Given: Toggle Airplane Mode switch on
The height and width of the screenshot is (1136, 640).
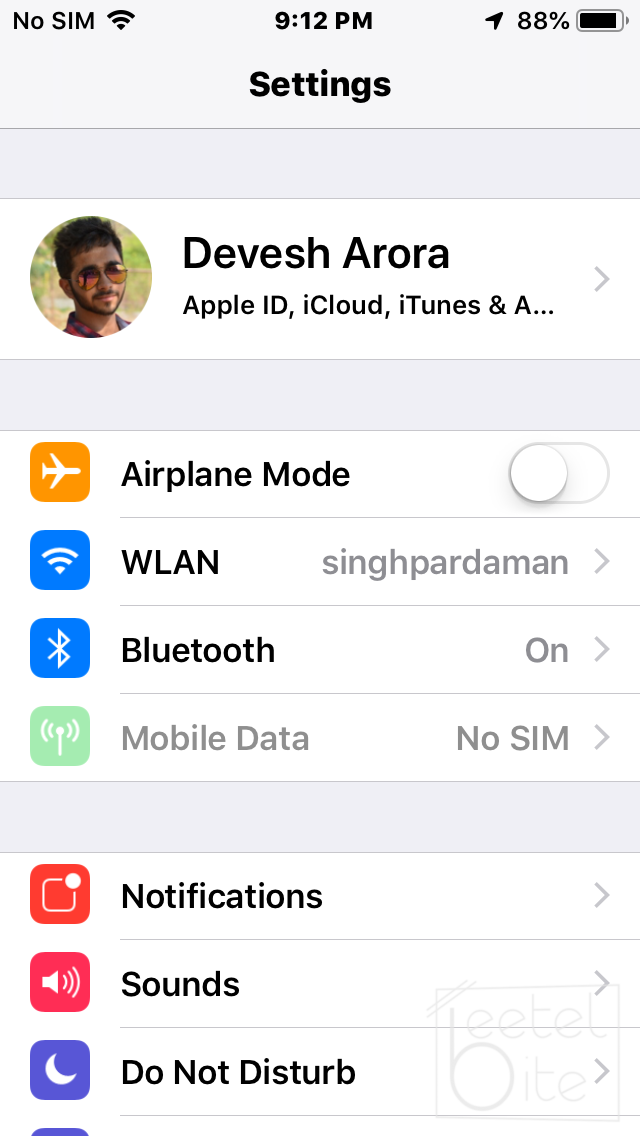Looking at the screenshot, I should coord(558,474).
